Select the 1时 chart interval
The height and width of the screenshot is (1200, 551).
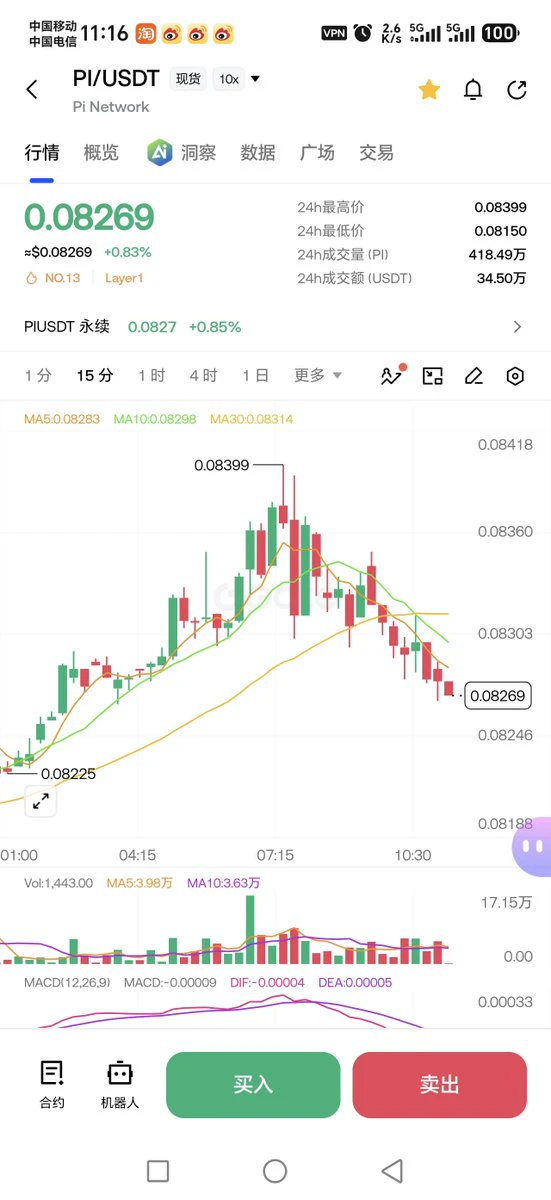(x=152, y=376)
